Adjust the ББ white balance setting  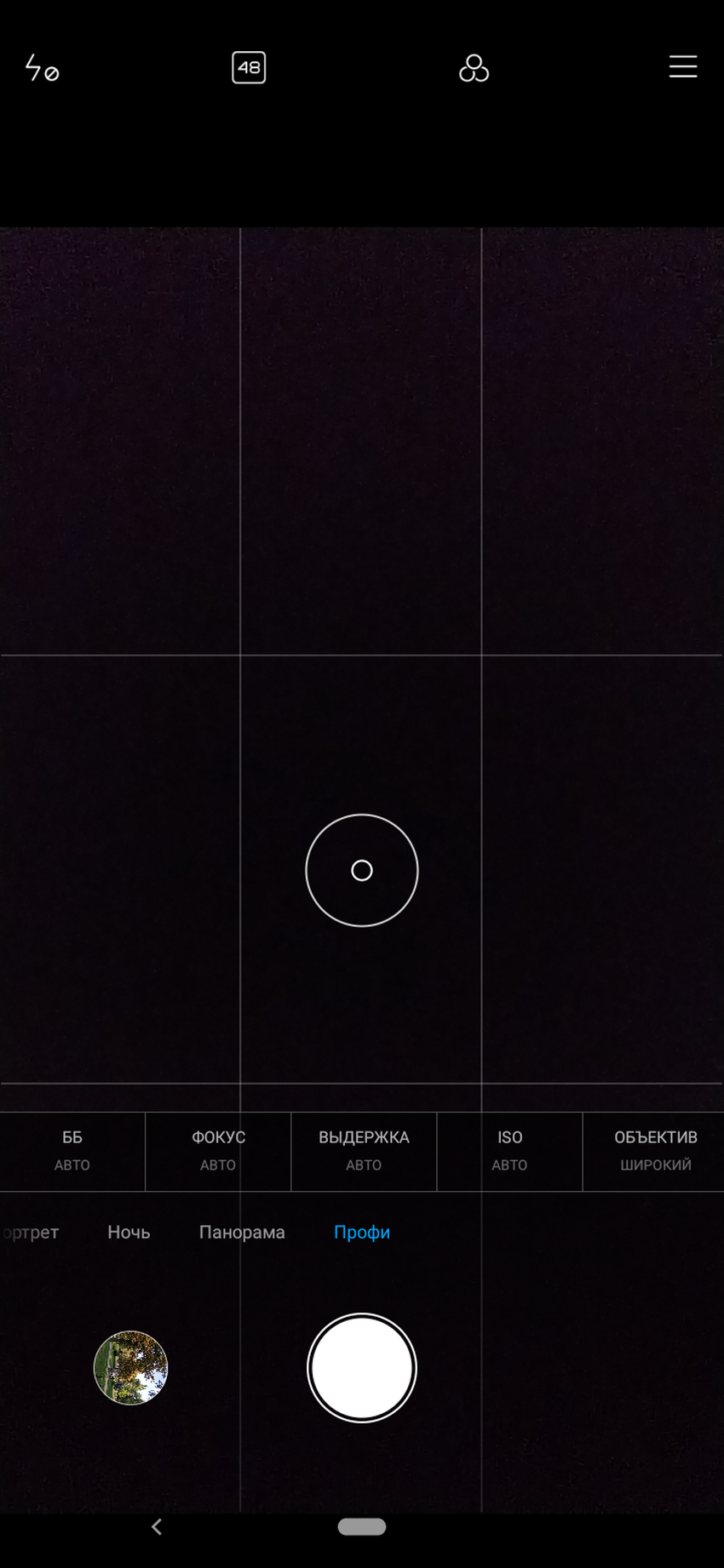tap(72, 1150)
